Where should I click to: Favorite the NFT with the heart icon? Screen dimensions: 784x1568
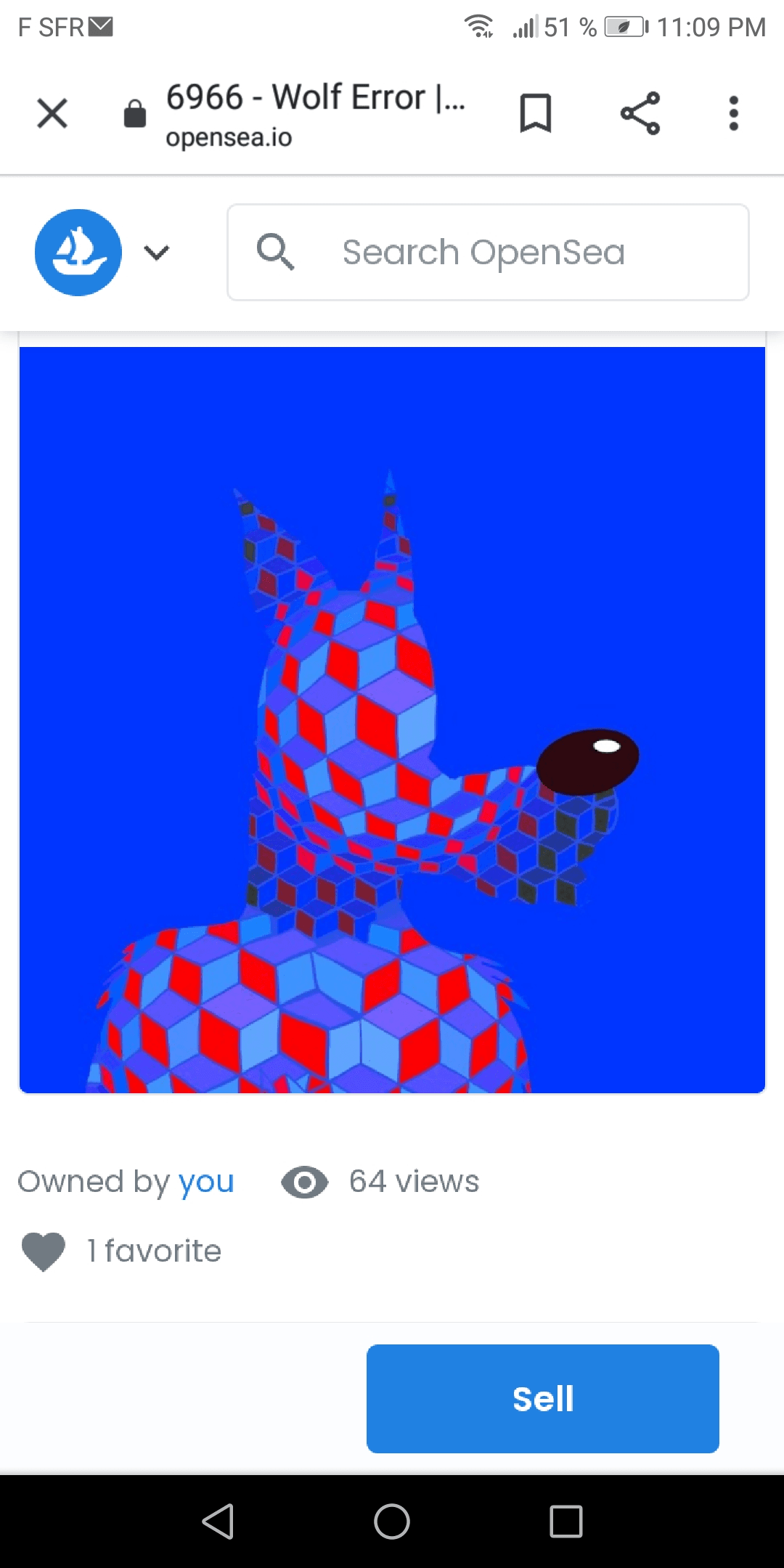click(44, 1251)
